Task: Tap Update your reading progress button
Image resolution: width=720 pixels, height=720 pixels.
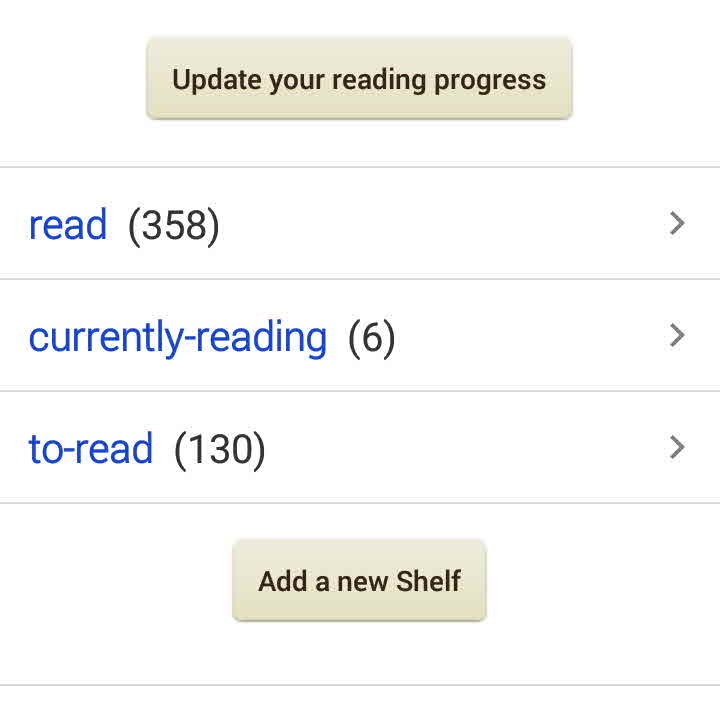Action: pyautogui.click(x=359, y=79)
